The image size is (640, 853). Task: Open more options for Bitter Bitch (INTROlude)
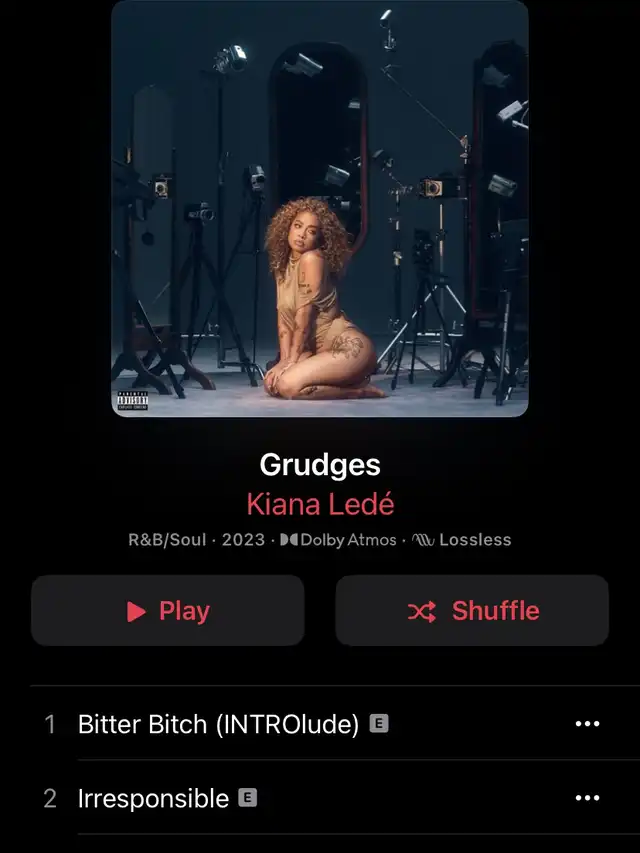[x=587, y=724]
